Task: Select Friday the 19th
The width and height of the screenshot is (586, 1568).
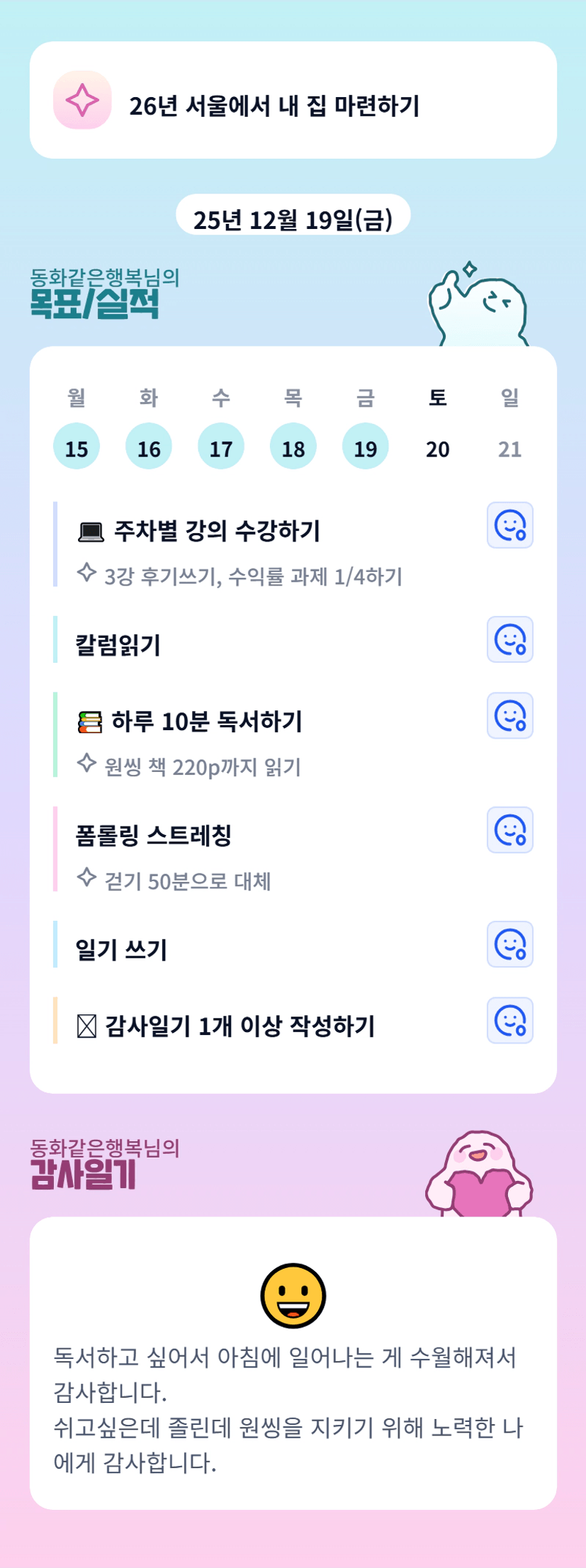Action: (366, 447)
